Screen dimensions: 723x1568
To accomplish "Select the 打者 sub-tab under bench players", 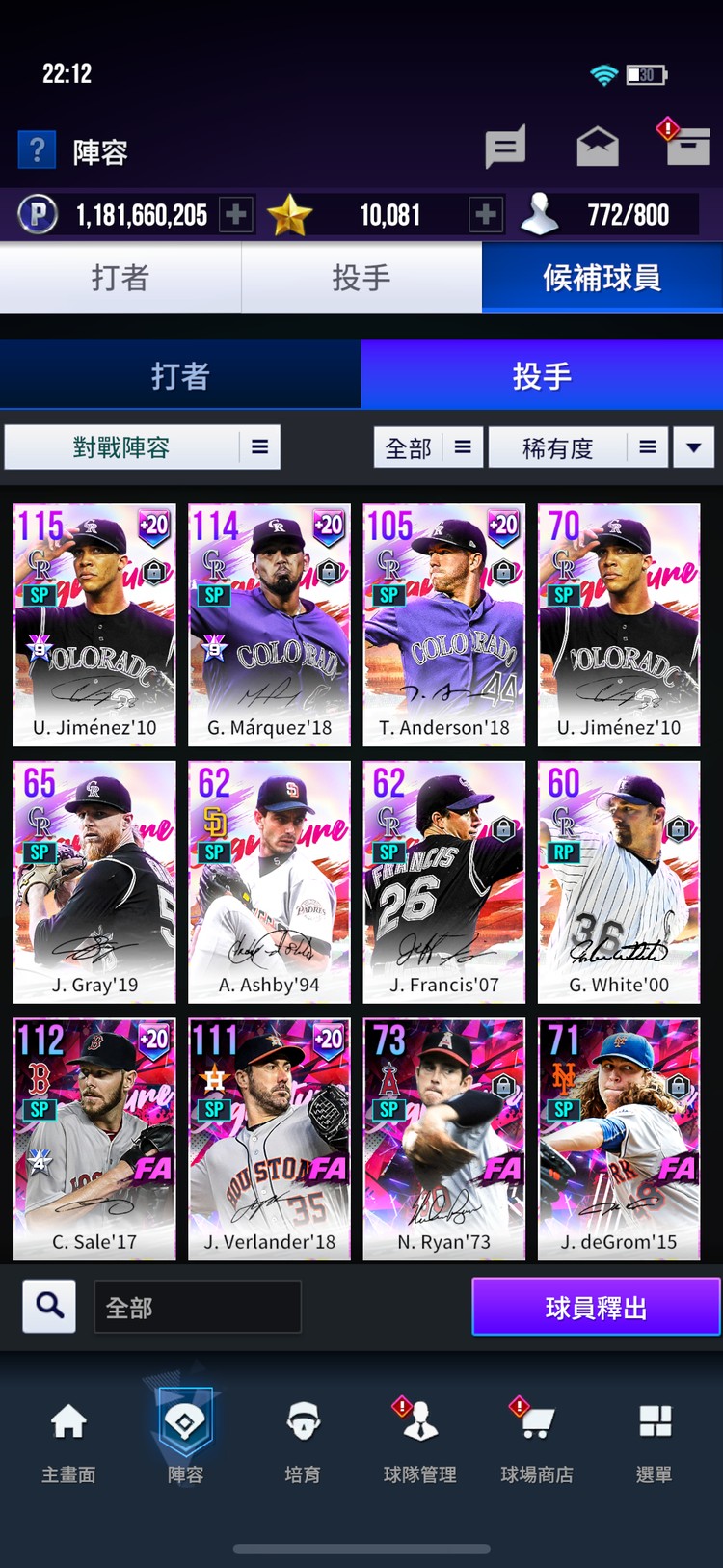I will (x=180, y=375).
